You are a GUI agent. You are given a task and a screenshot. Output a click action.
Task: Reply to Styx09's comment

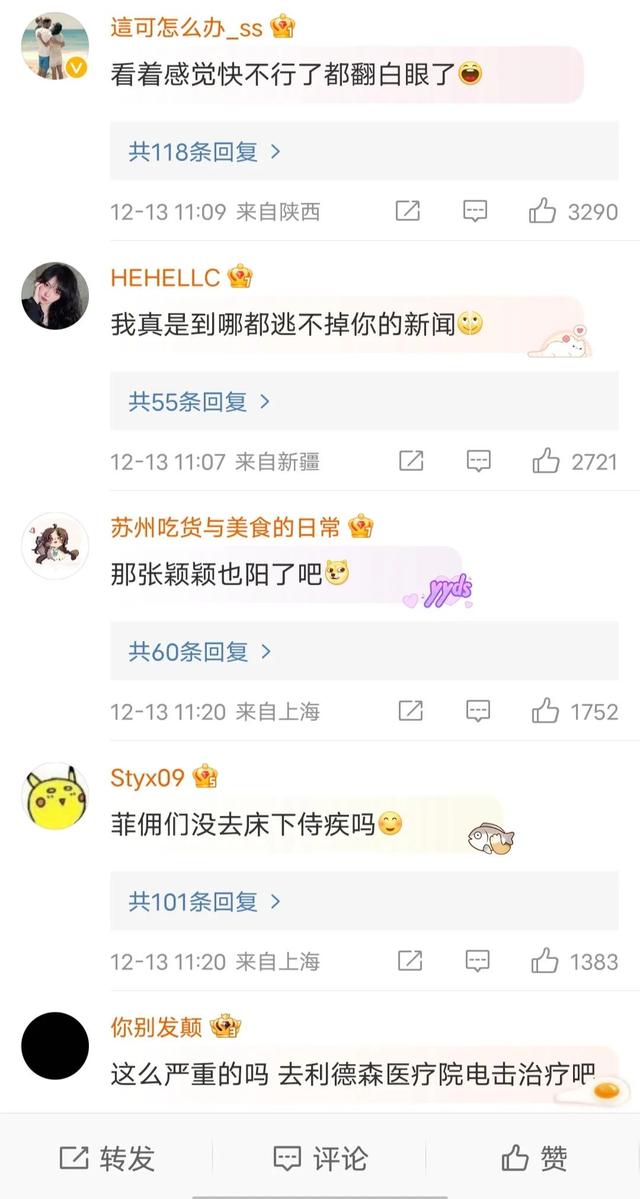point(478,961)
